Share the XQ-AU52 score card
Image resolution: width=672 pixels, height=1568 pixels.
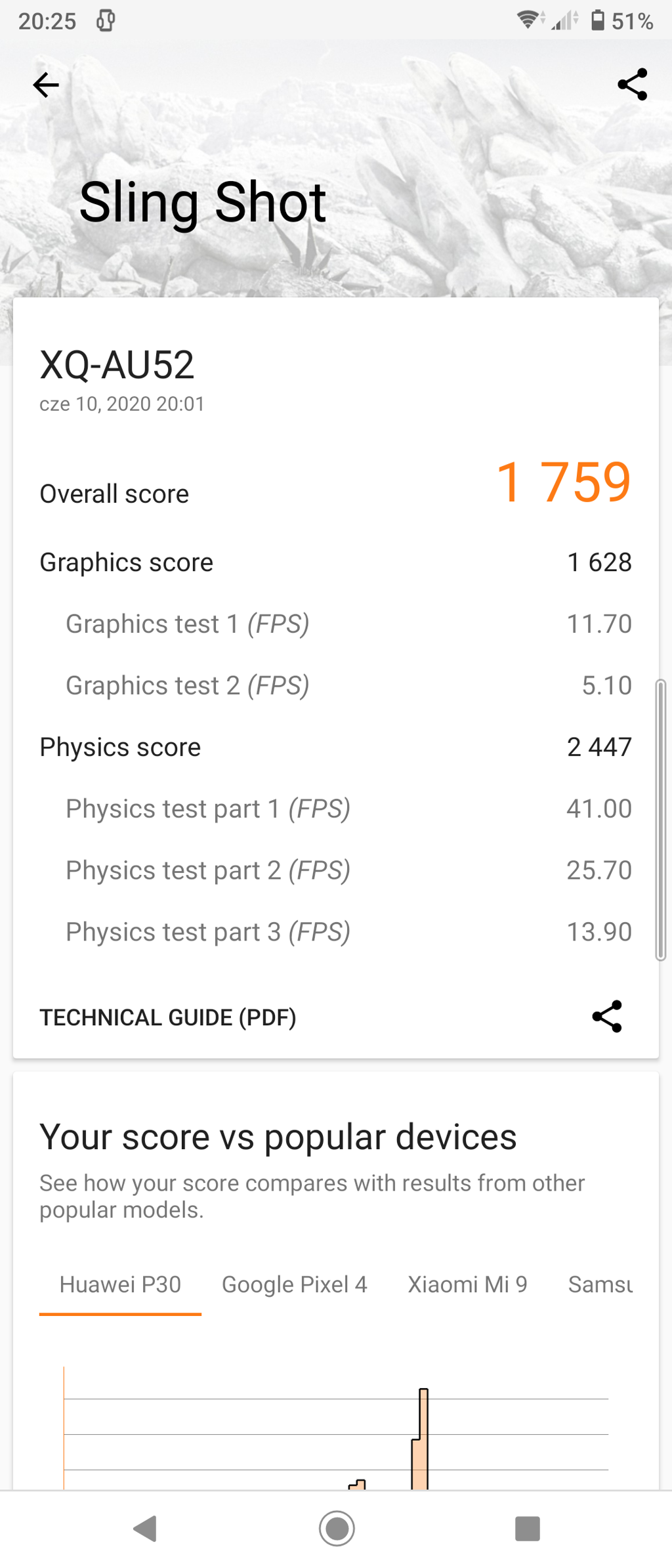coord(607,1017)
